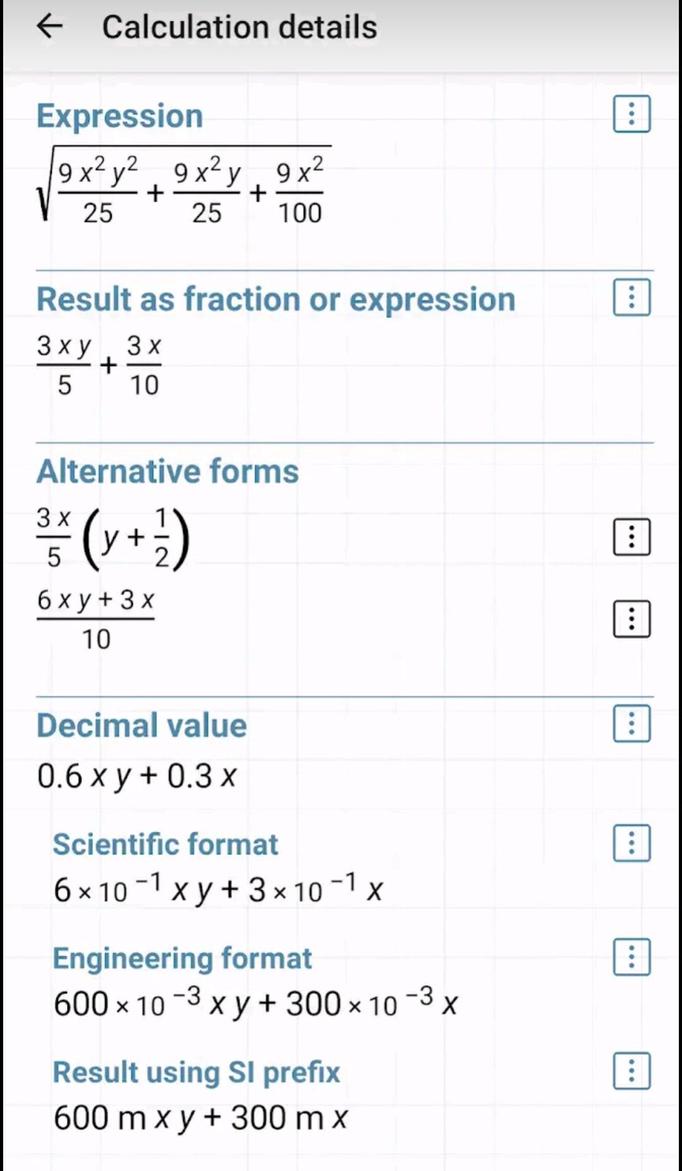This screenshot has height=1171, width=682.
Task: Open options menu for Engineering format
Action: pyautogui.click(x=631, y=958)
